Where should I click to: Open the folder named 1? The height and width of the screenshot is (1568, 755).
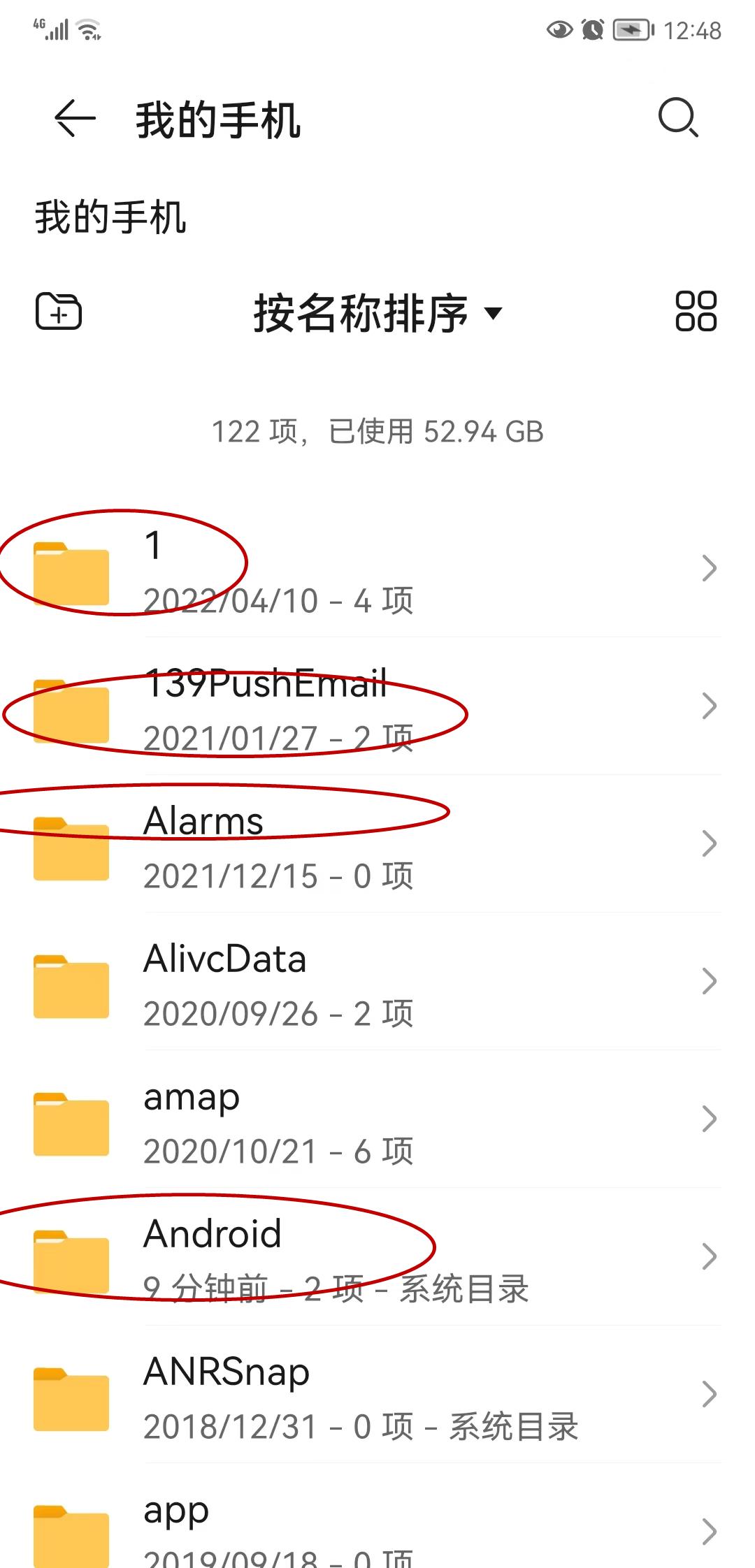click(377, 569)
